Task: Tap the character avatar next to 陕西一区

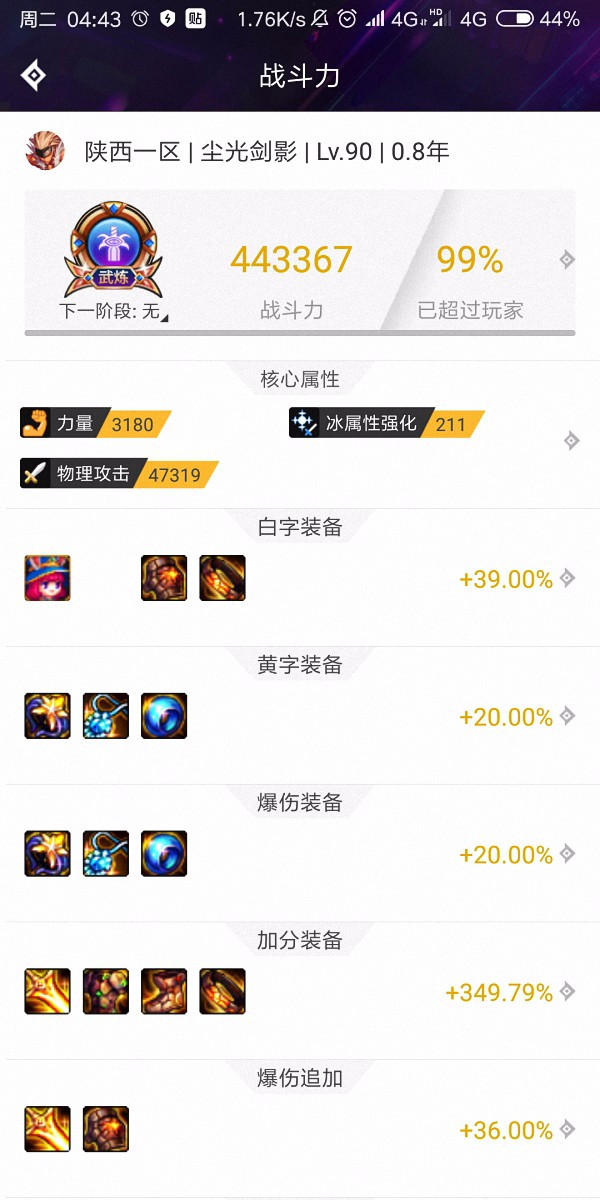Action: point(45,151)
